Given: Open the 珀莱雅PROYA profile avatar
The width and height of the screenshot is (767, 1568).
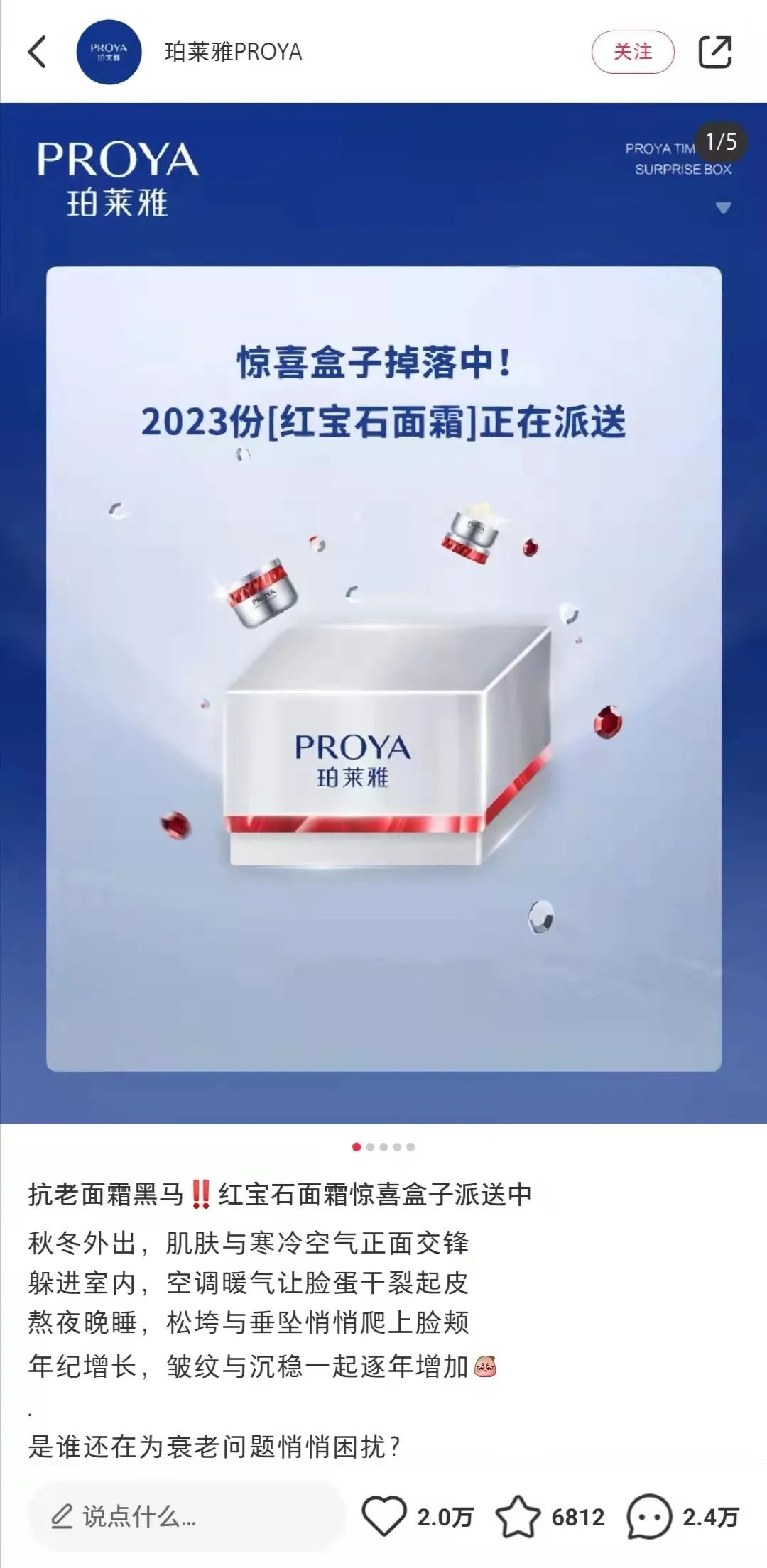Looking at the screenshot, I should [x=109, y=52].
